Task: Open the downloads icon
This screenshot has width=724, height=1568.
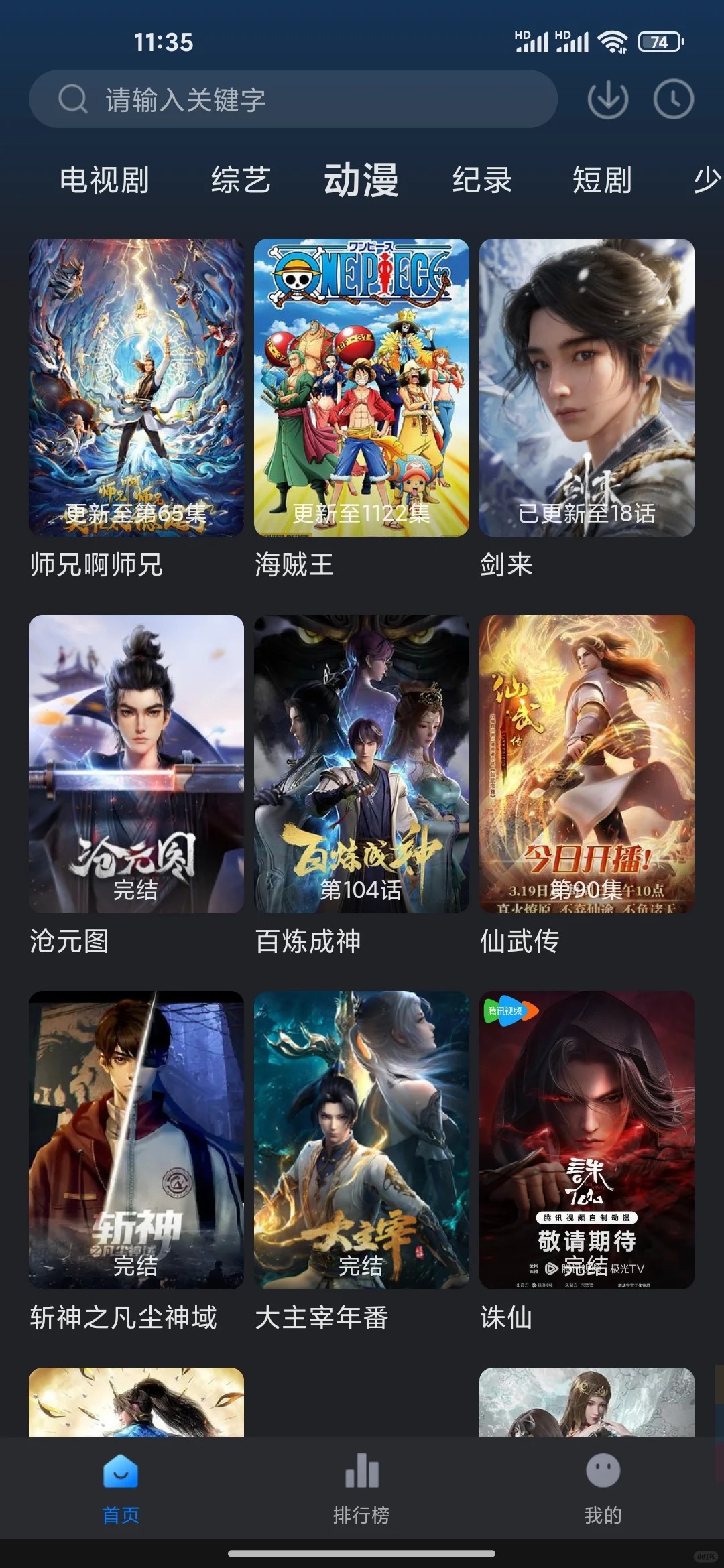Action: (607, 99)
